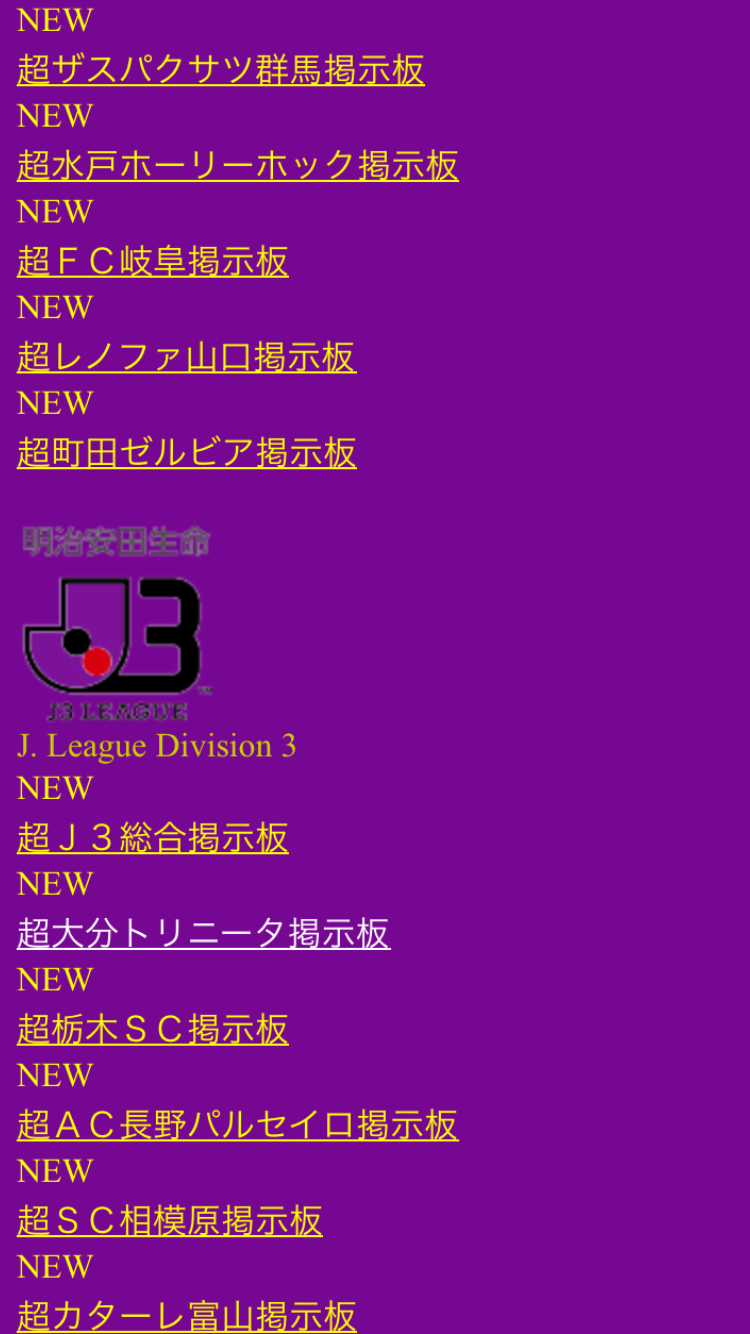Go to 超ＡＣ長野パルセイロ掲示板

click(238, 1126)
